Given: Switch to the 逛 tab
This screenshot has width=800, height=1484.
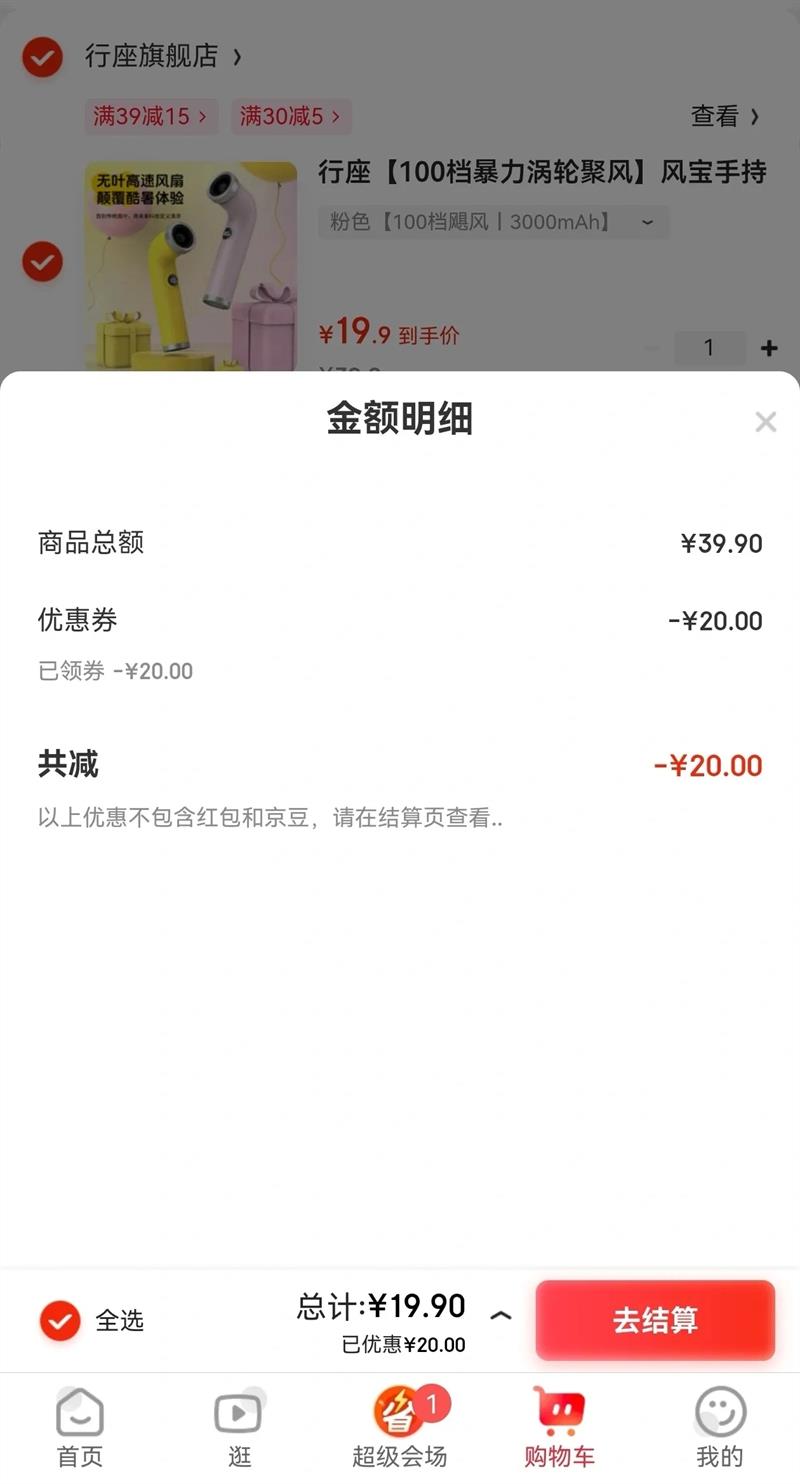Looking at the screenshot, I should click(239, 1427).
